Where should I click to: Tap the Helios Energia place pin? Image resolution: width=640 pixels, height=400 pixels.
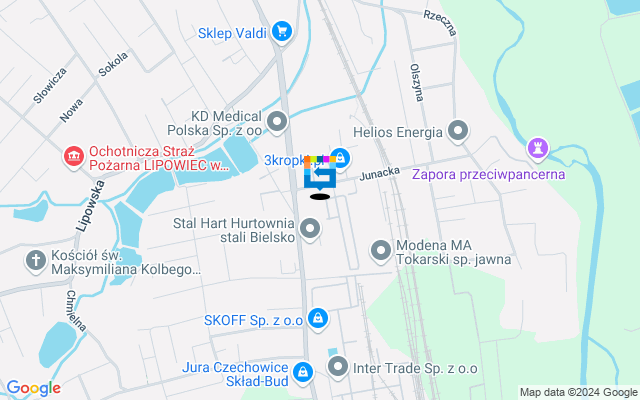tap(458, 131)
